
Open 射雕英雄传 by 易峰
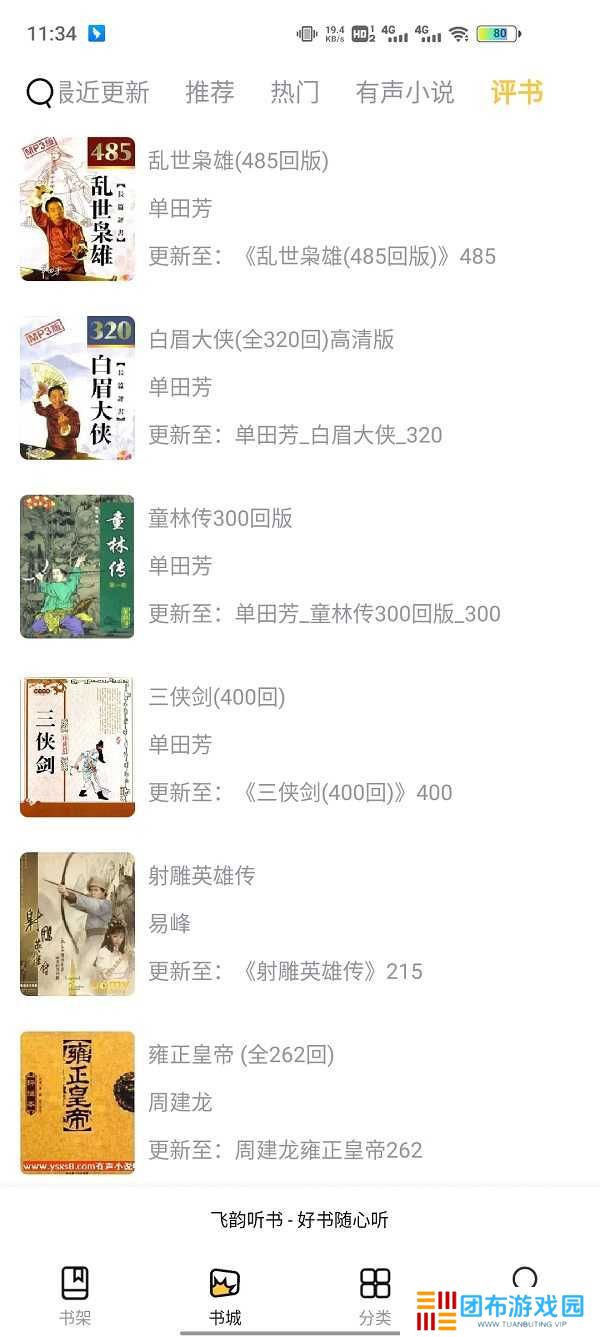pos(300,924)
